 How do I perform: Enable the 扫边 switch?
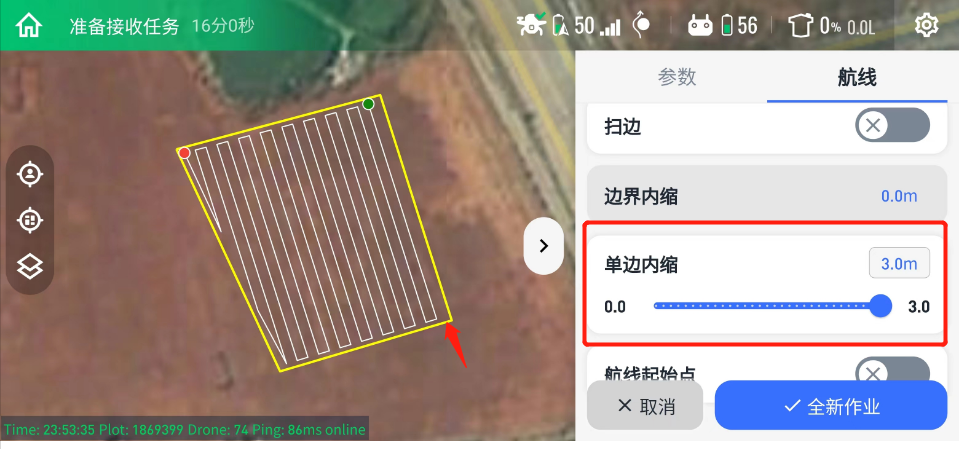point(892,126)
